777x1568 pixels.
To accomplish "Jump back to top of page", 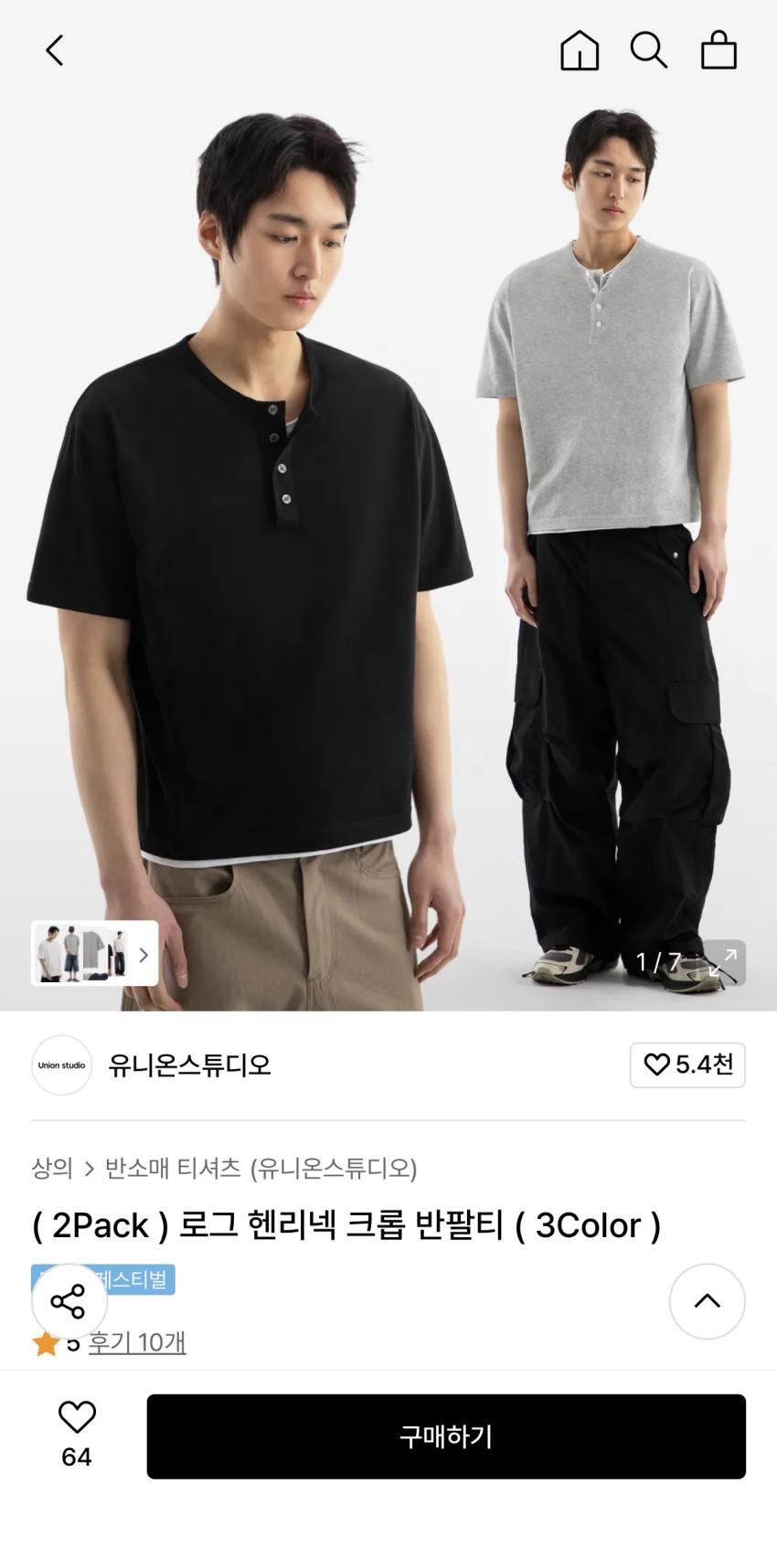I will pyautogui.click(x=707, y=1301).
